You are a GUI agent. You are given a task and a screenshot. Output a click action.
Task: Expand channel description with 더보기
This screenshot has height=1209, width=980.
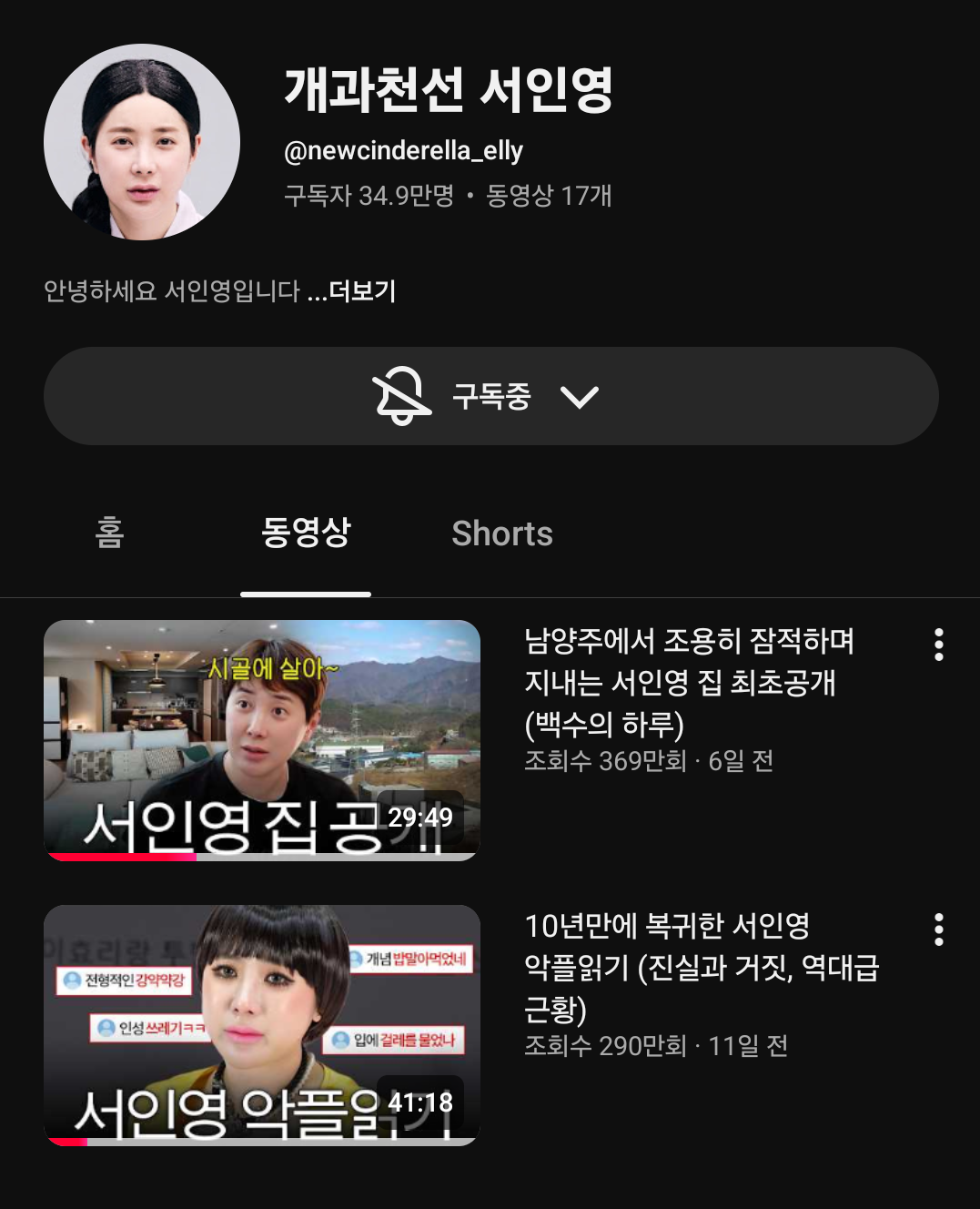point(361,291)
